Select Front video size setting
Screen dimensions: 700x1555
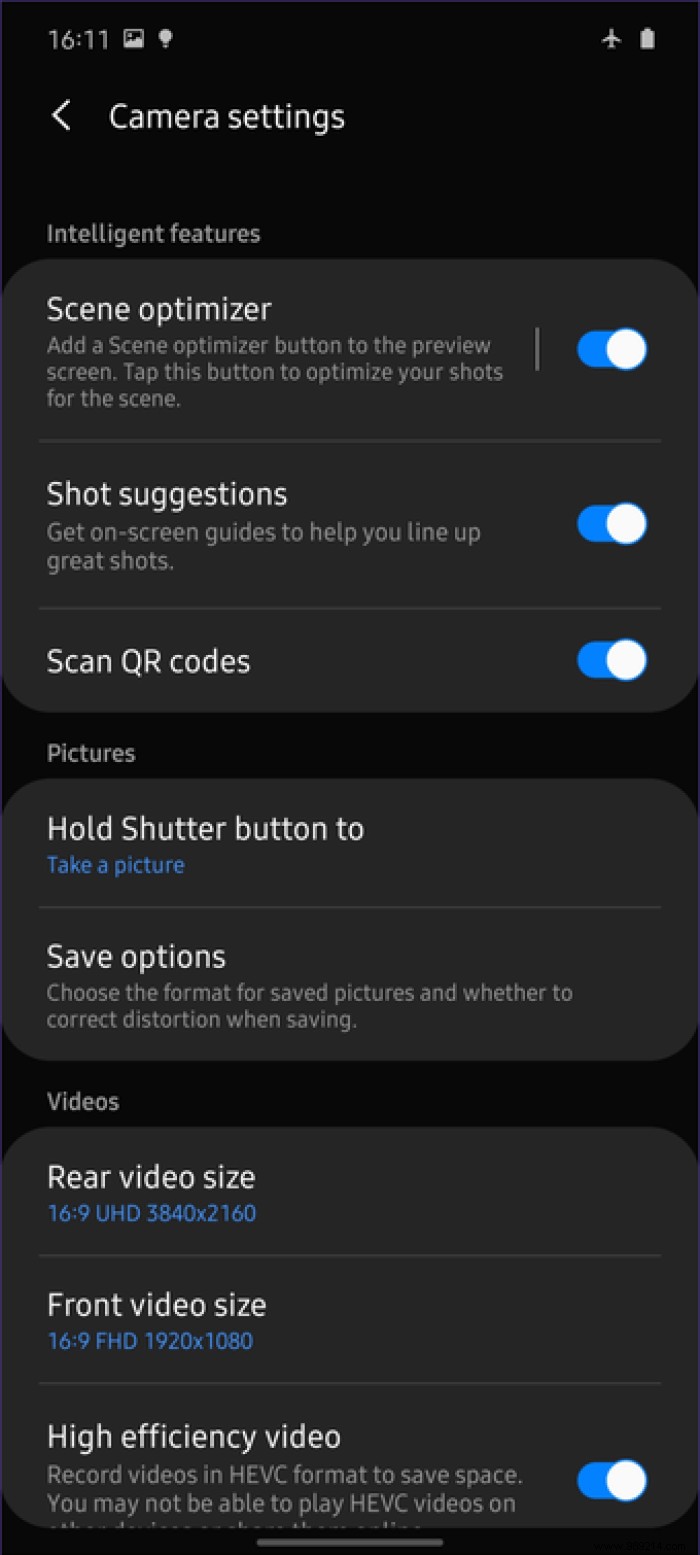tap(300, 1320)
